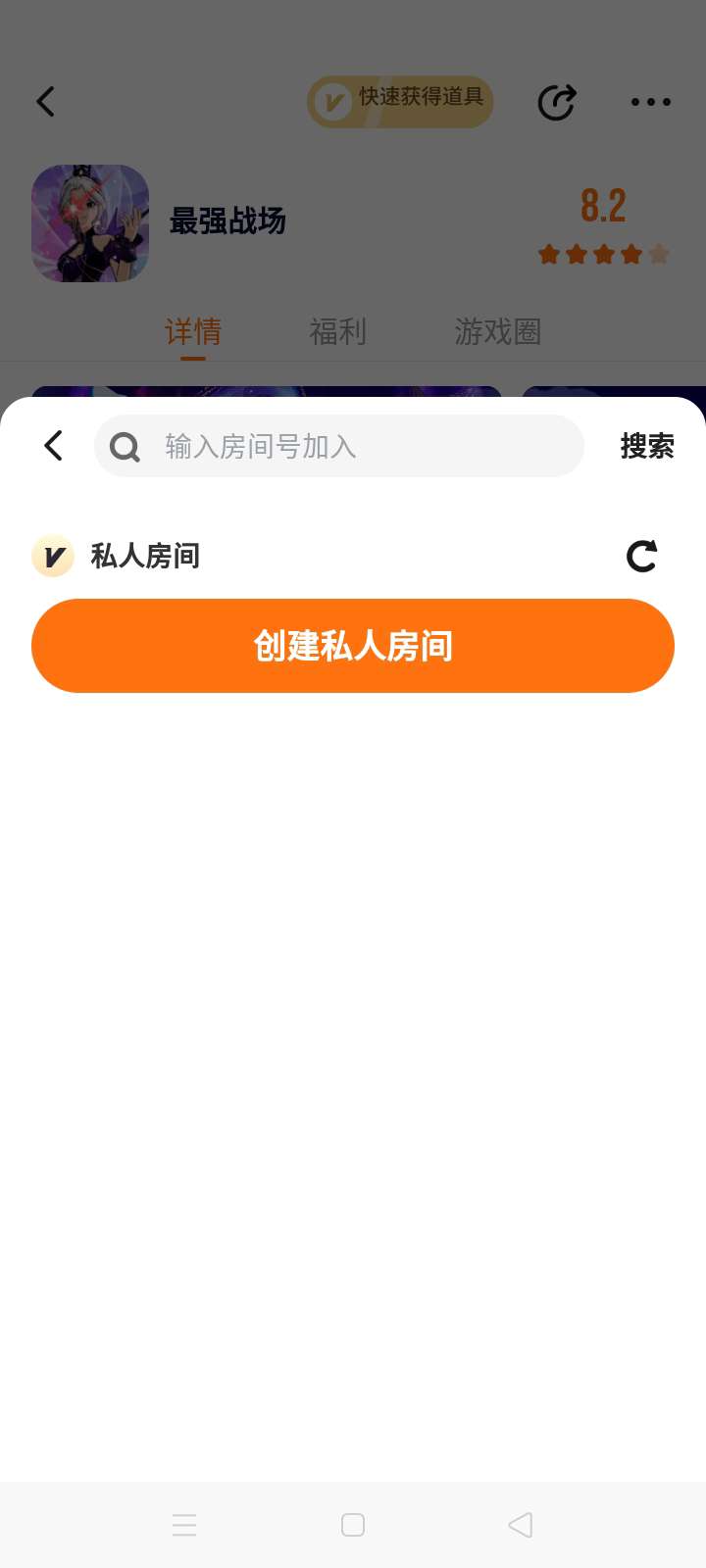Tap the 搜索 search button
Image resolution: width=706 pixels, height=1568 pixels.
coord(647,446)
